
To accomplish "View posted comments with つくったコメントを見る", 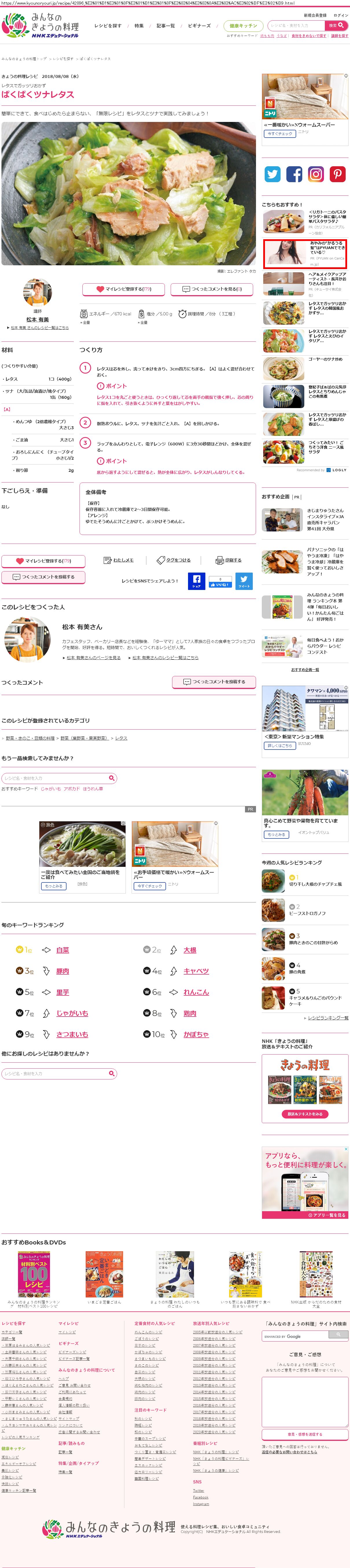I will tap(212, 289).
